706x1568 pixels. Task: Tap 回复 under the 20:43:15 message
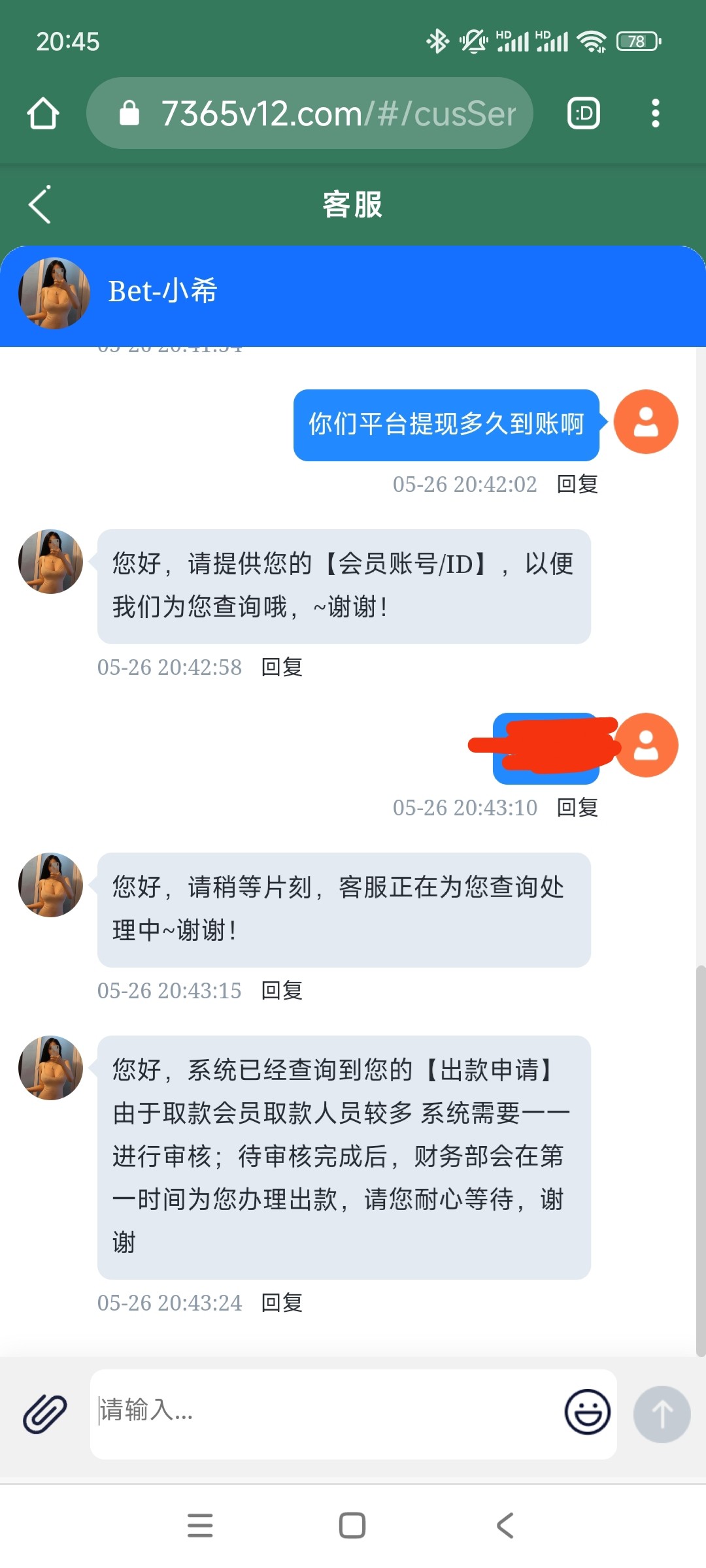(282, 990)
